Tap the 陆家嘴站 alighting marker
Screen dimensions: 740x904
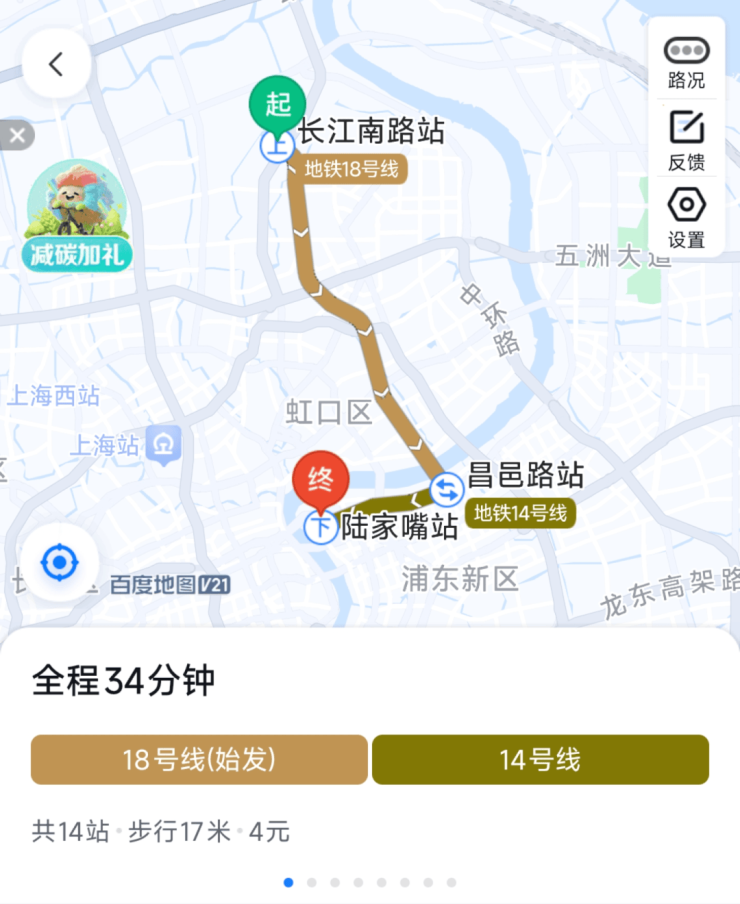point(320,526)
